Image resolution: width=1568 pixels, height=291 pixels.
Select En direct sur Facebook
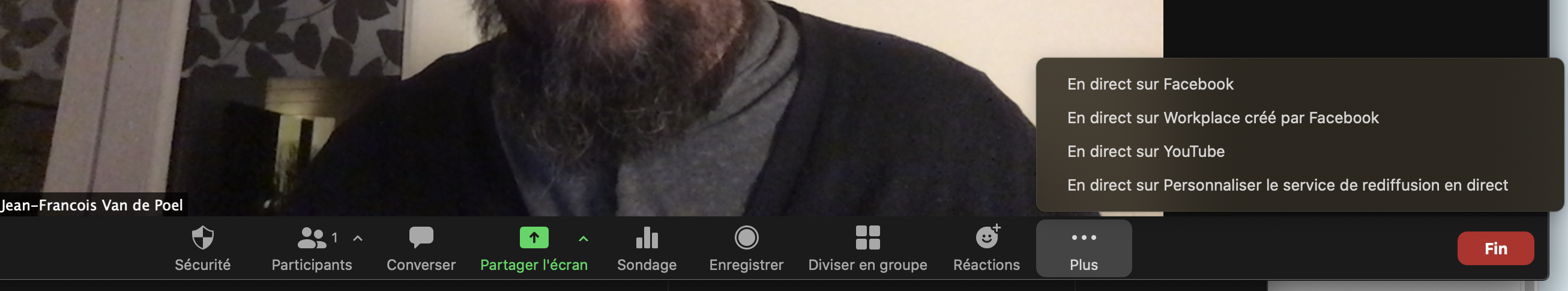[1150, 84]
